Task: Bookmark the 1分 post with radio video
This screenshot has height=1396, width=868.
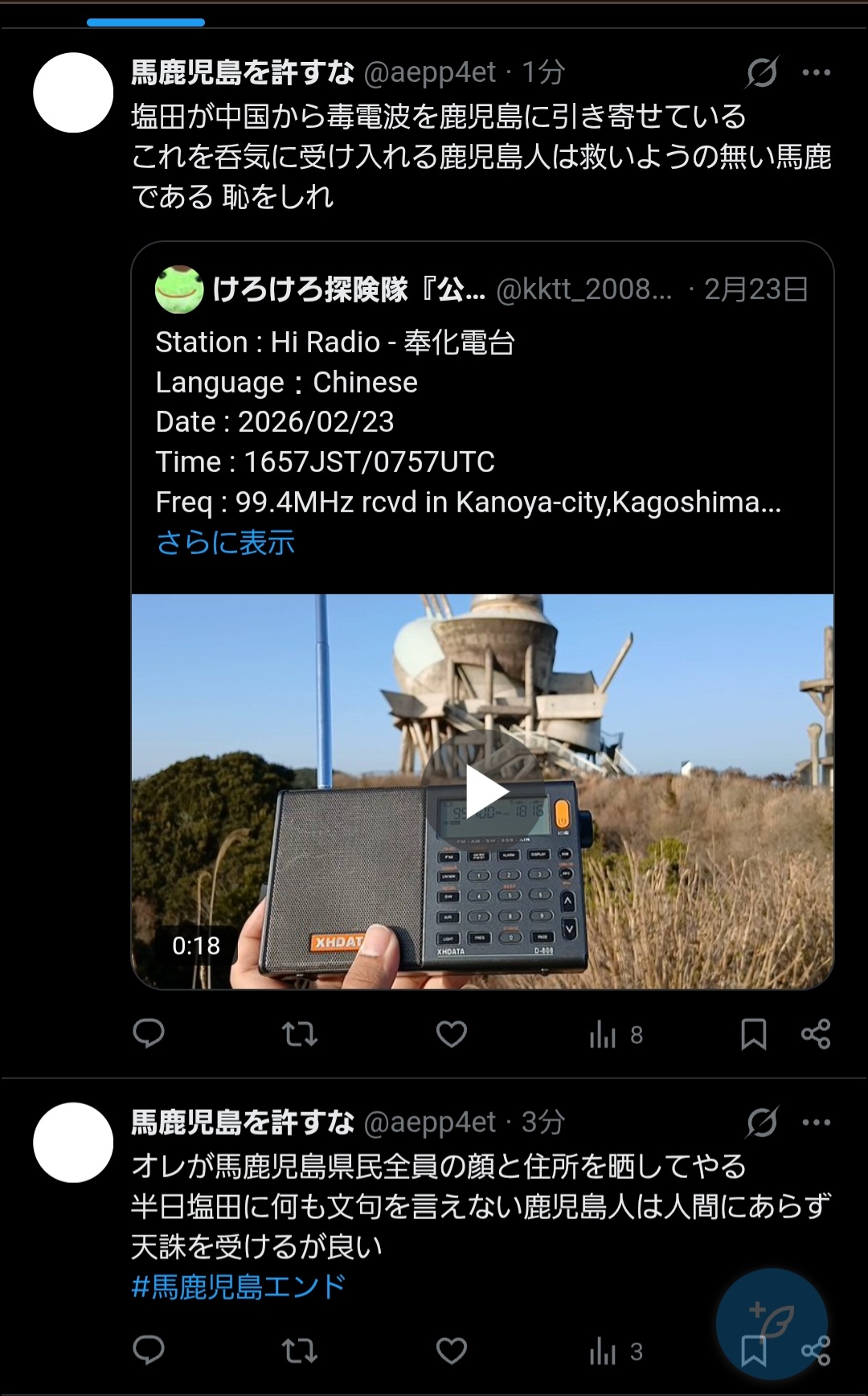Action: (x=753, y=1034)
